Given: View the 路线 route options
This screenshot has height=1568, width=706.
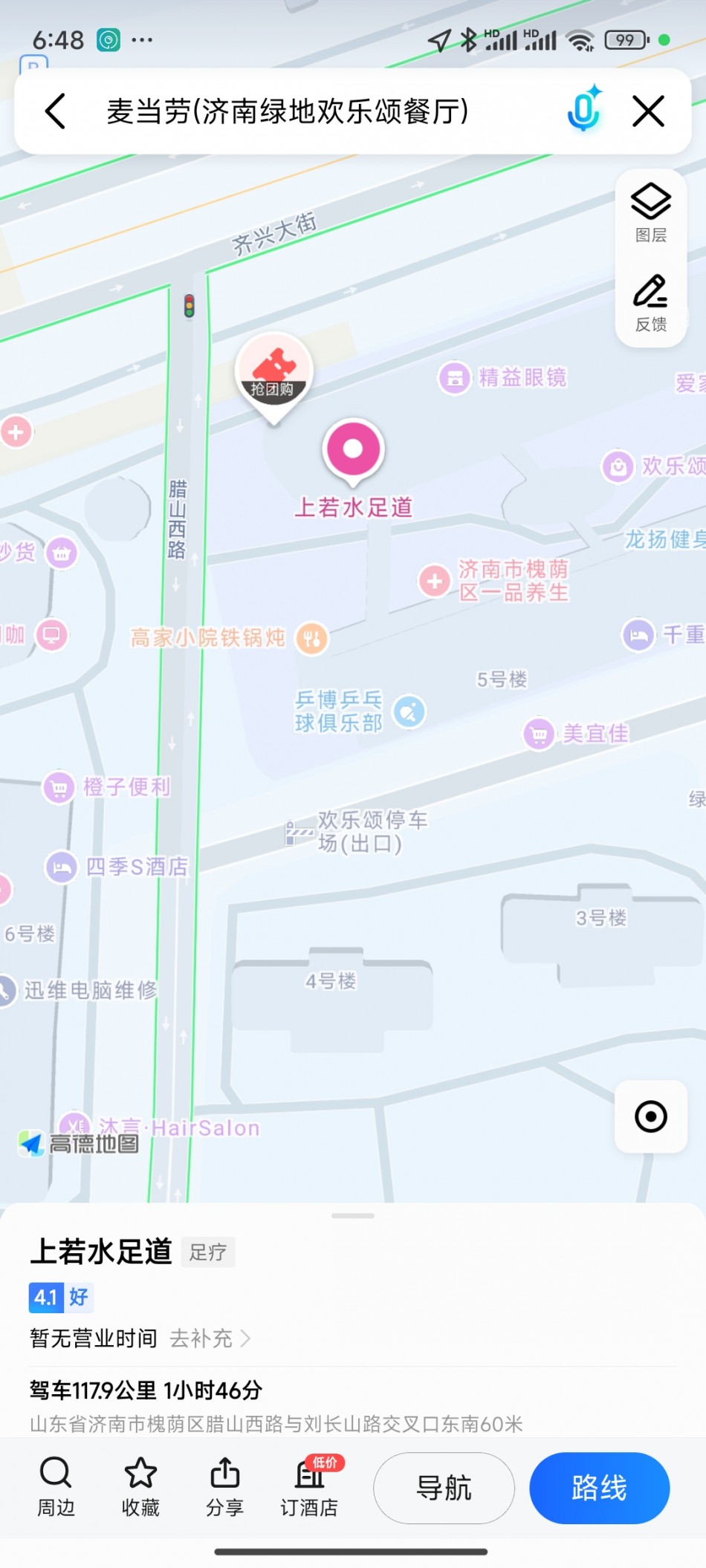Looking at the screenshot, I should pyautogui.click(x=599, y=1488).
